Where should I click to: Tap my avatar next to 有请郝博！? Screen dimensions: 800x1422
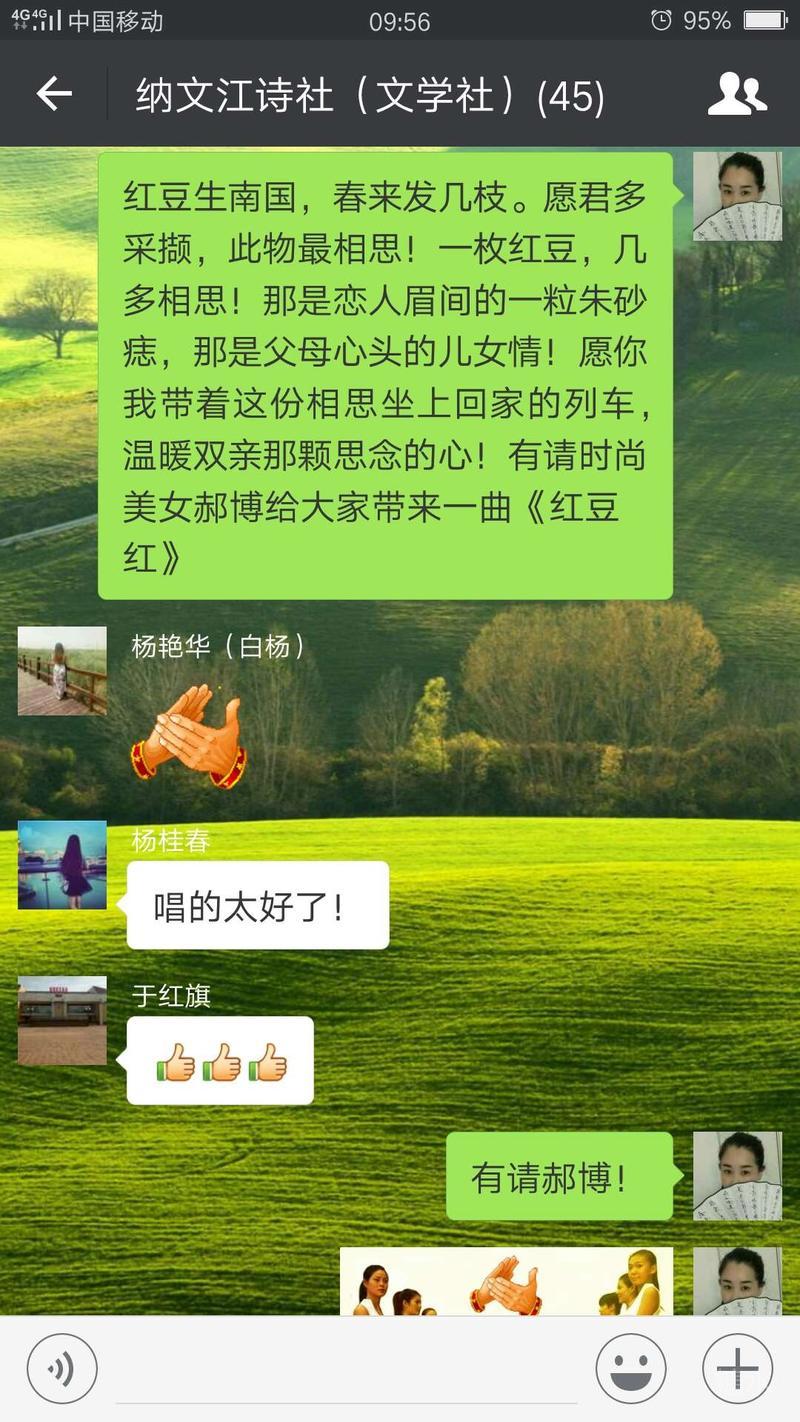coord(737,1176)
